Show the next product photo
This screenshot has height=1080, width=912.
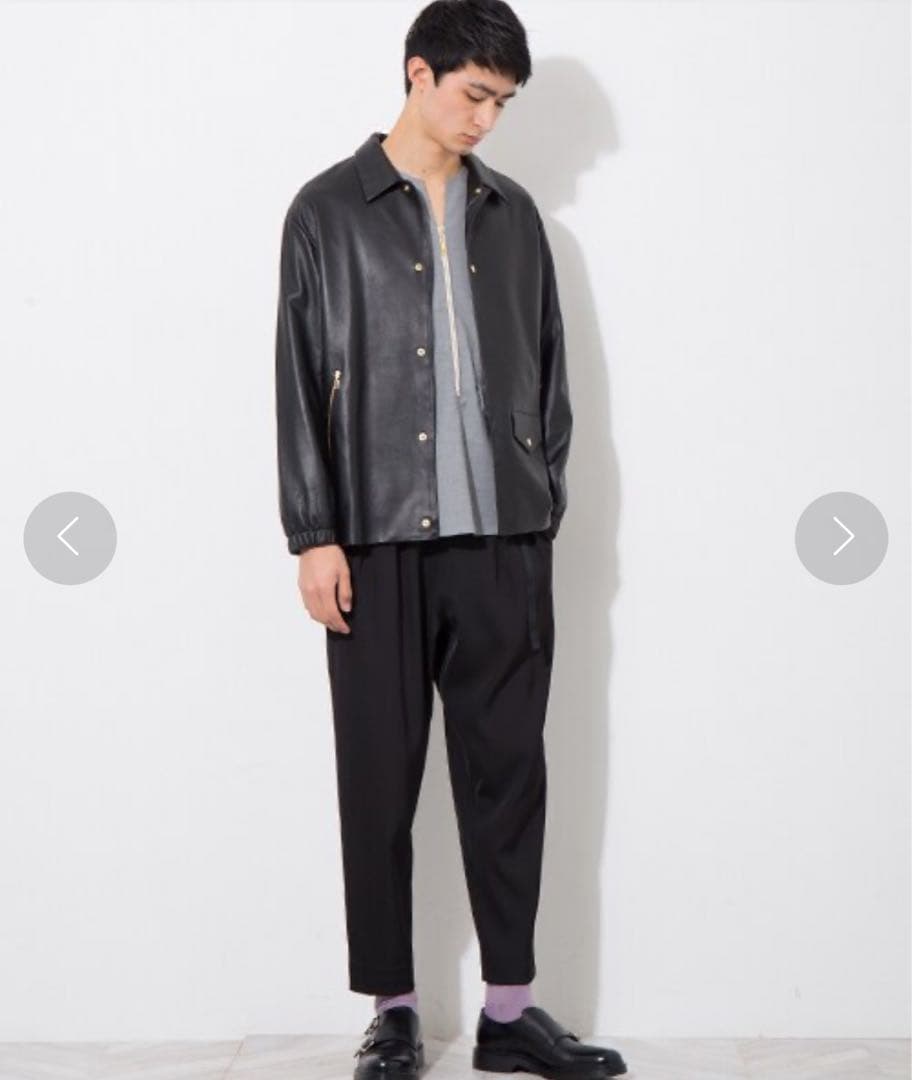click(841, 538)
